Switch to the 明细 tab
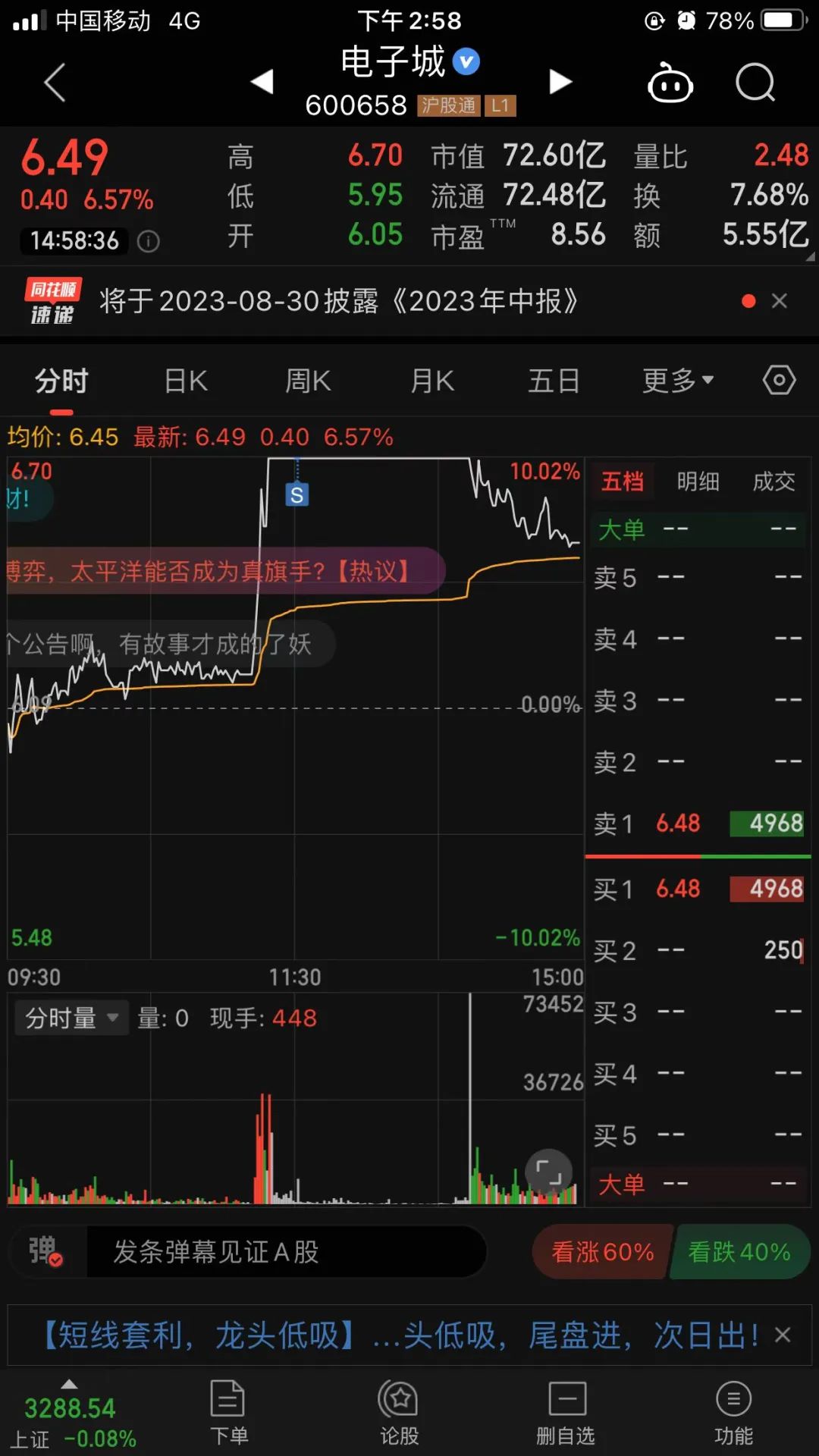819x1456 pixels. pos(698,482)
